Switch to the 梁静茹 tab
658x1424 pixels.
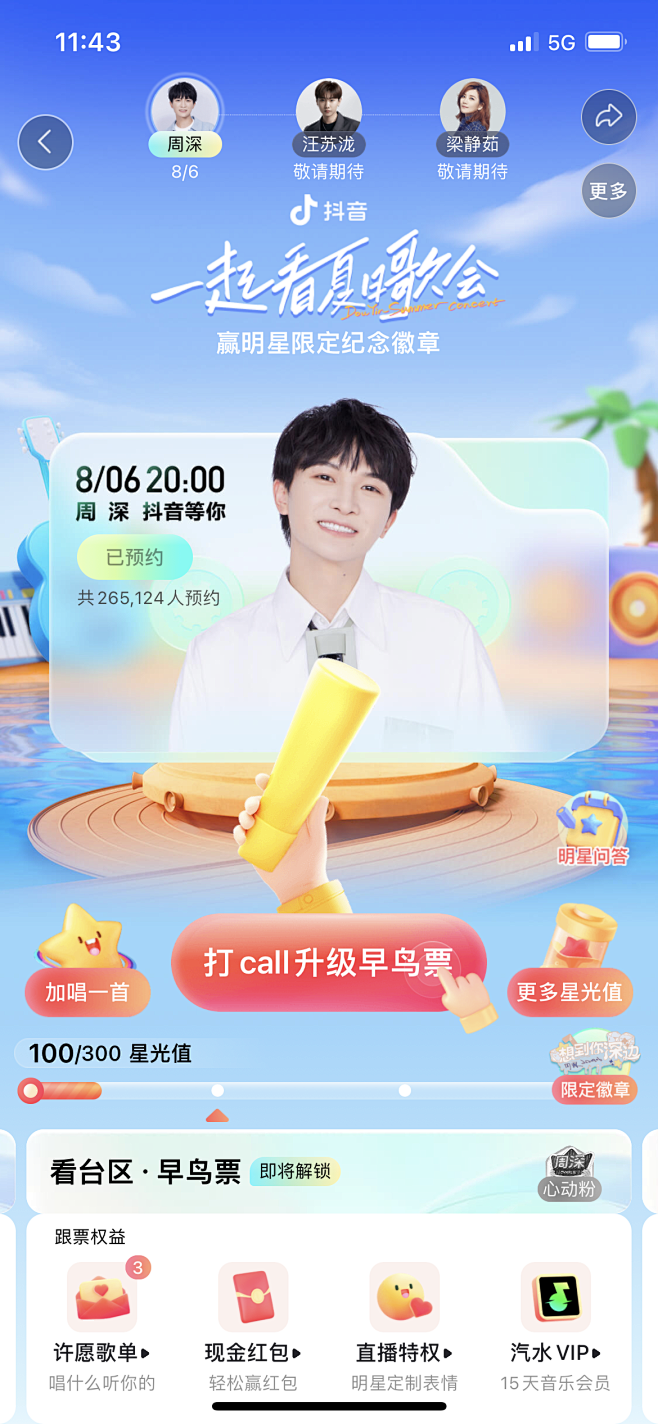473,130
